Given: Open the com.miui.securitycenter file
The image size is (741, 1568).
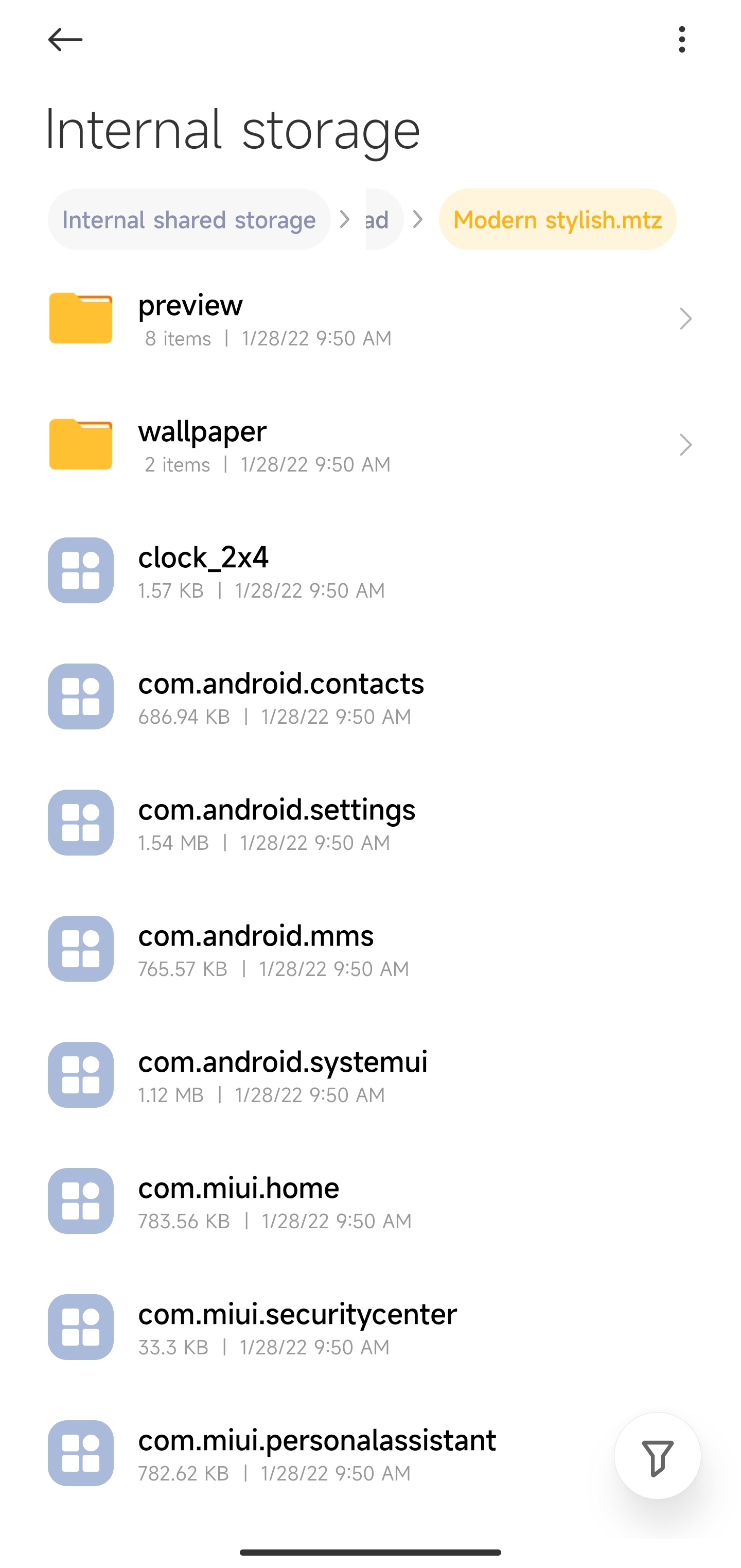Looking at the screenshot, I should 370,1327.
